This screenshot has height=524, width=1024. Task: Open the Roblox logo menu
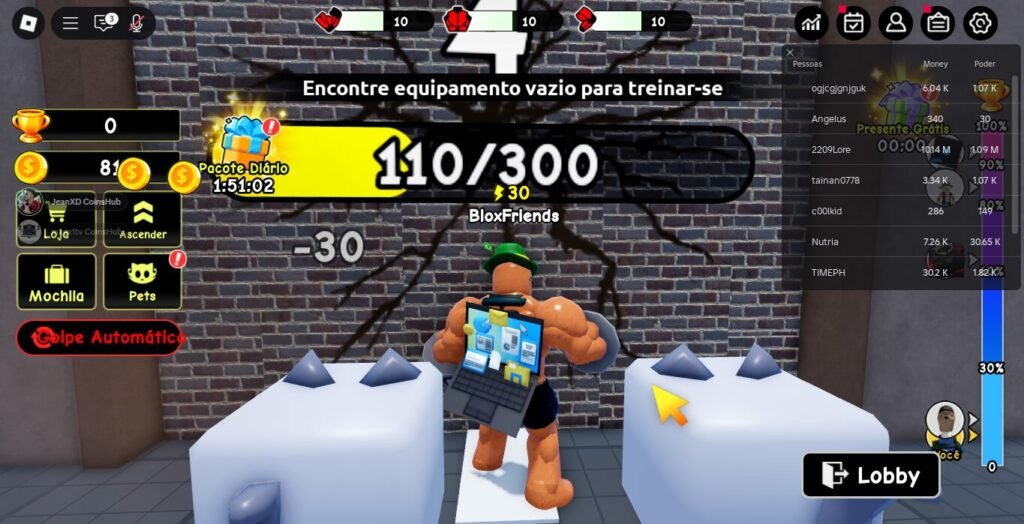(27, 22)
